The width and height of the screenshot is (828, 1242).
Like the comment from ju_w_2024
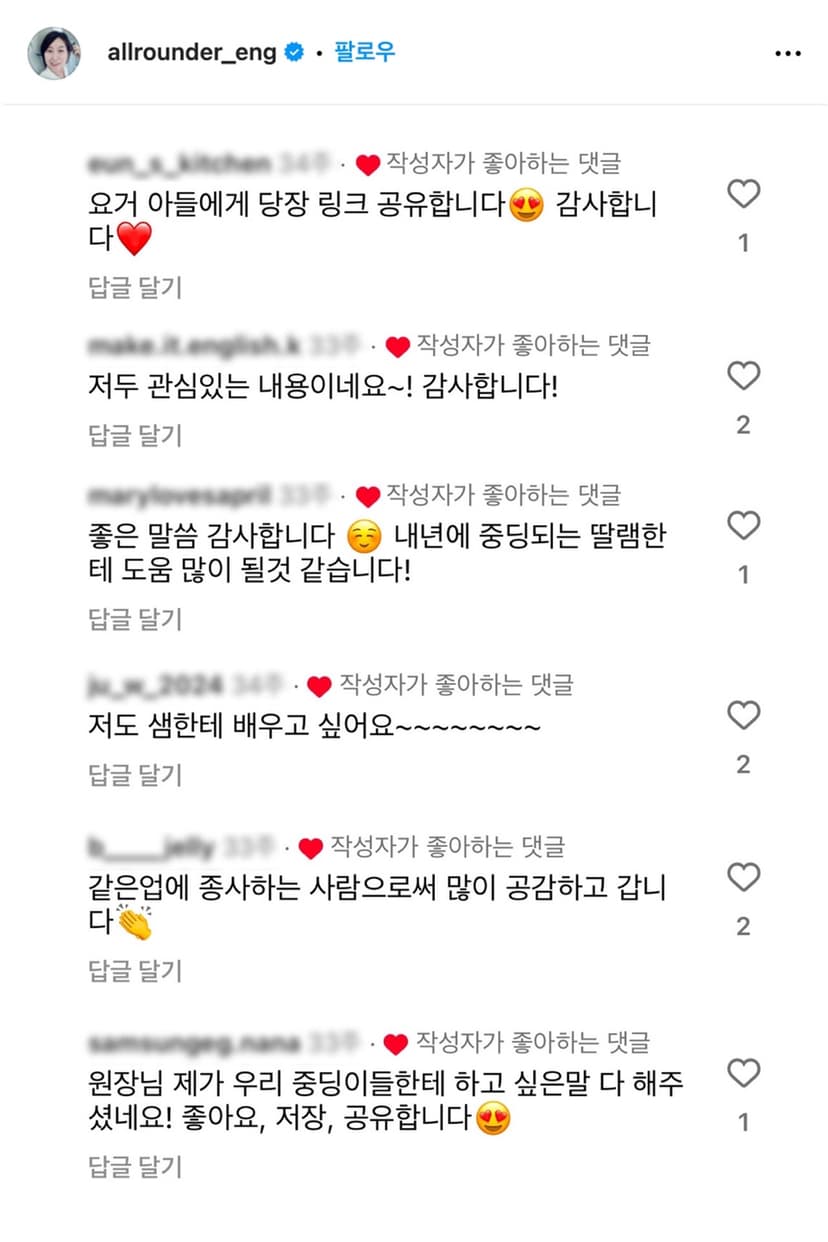(x=743, y=716)
